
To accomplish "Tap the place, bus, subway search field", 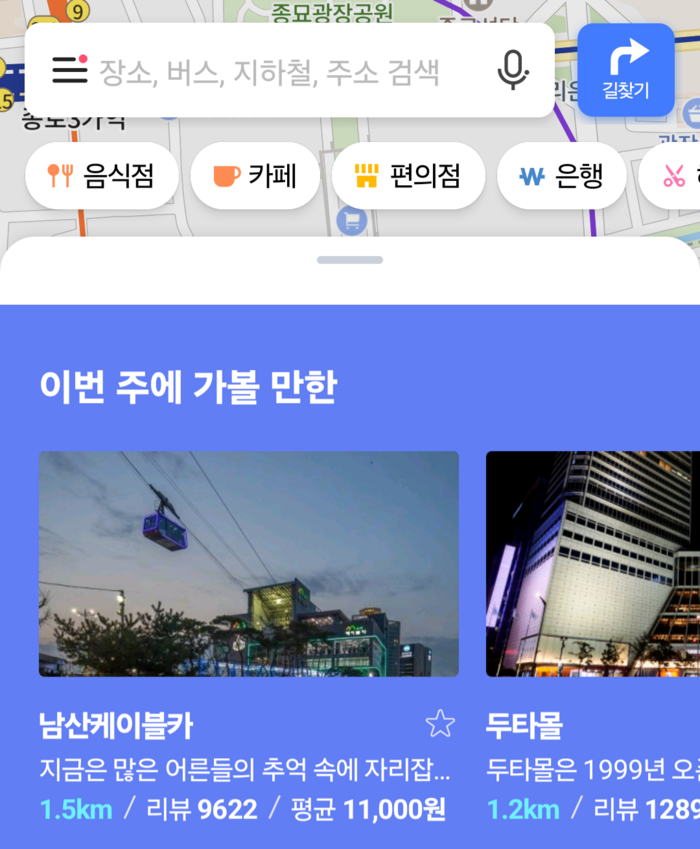I will (x=270, y=71).
